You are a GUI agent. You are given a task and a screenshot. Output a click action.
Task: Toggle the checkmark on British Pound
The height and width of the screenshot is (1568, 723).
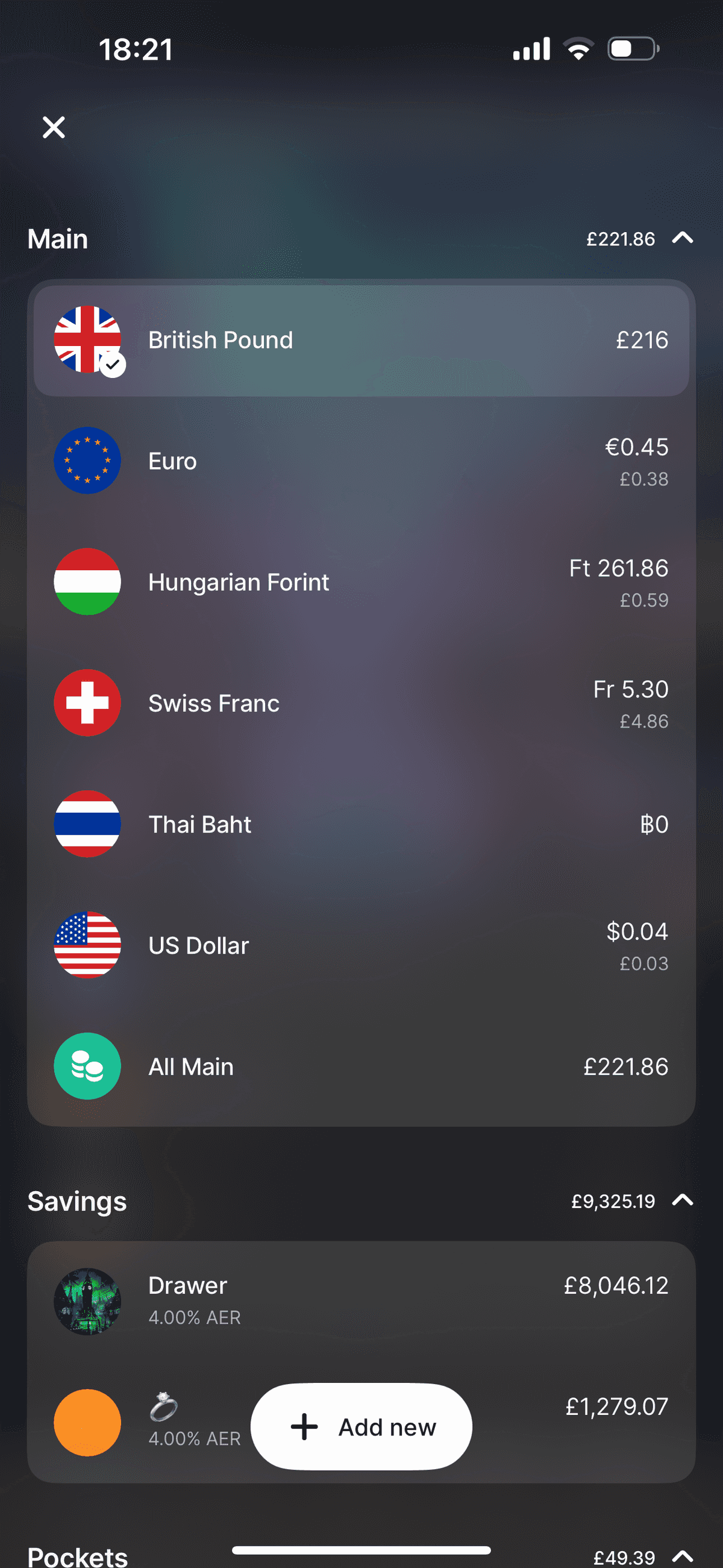[x=112, y=364]
